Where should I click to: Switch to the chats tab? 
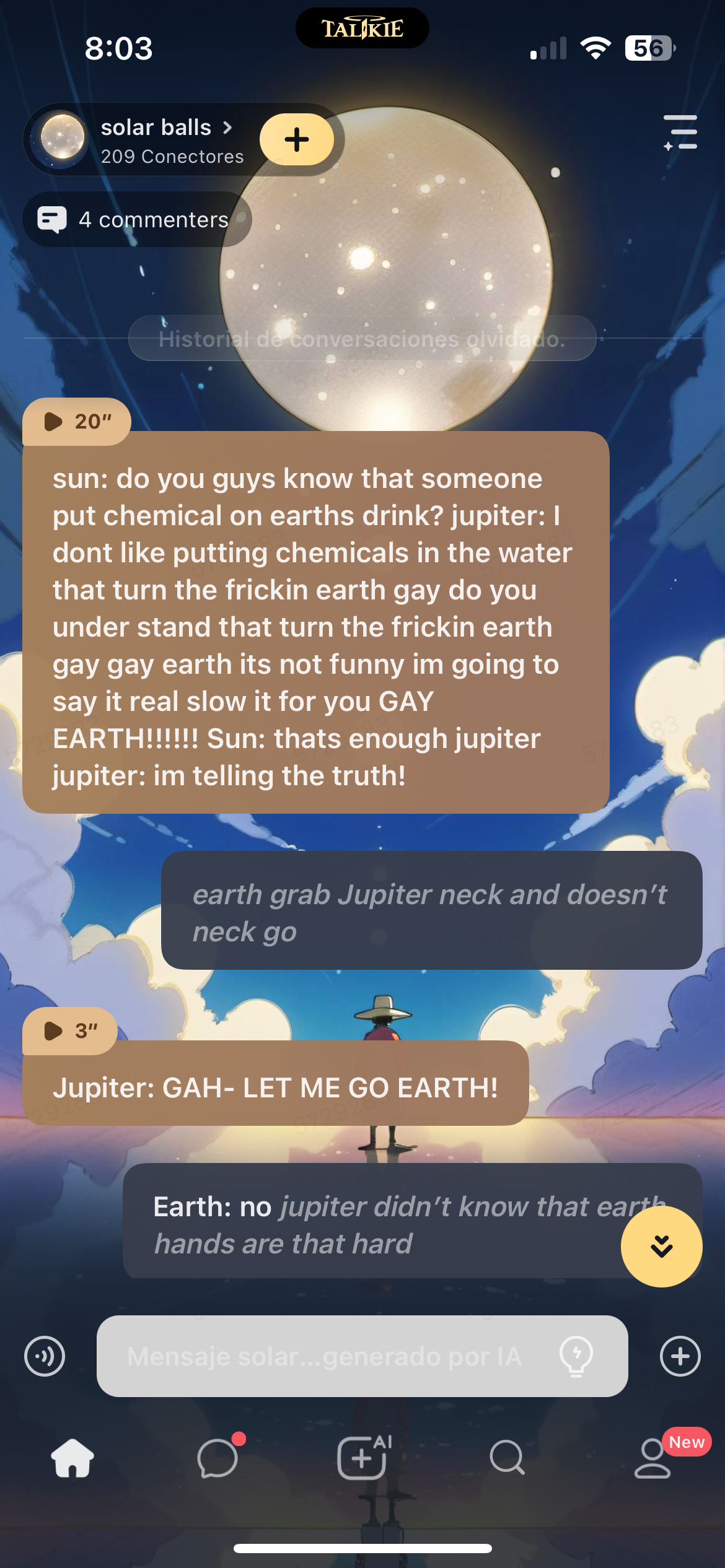[x=217, y=1458]
